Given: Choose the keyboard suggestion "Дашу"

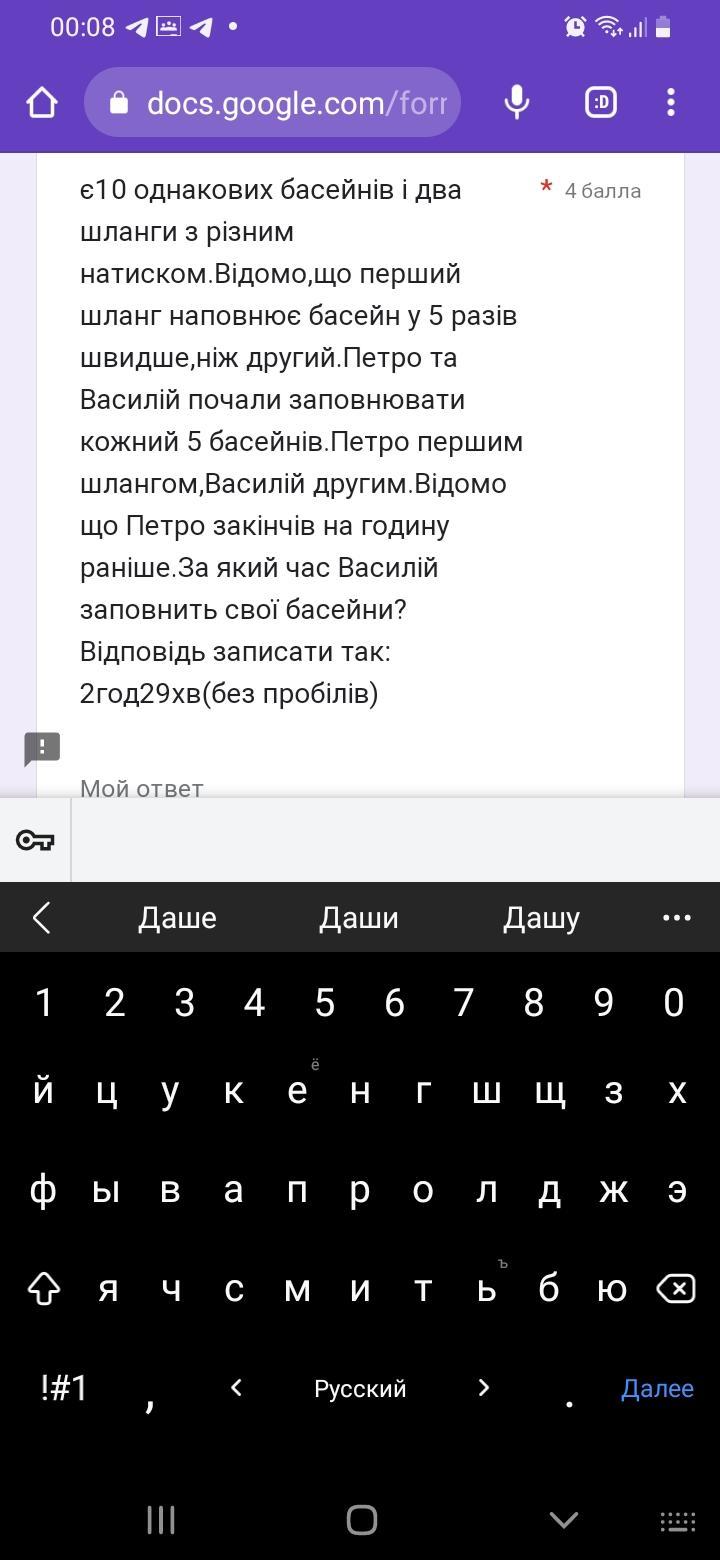Looking at the screenshot, I should click(541, 918).
